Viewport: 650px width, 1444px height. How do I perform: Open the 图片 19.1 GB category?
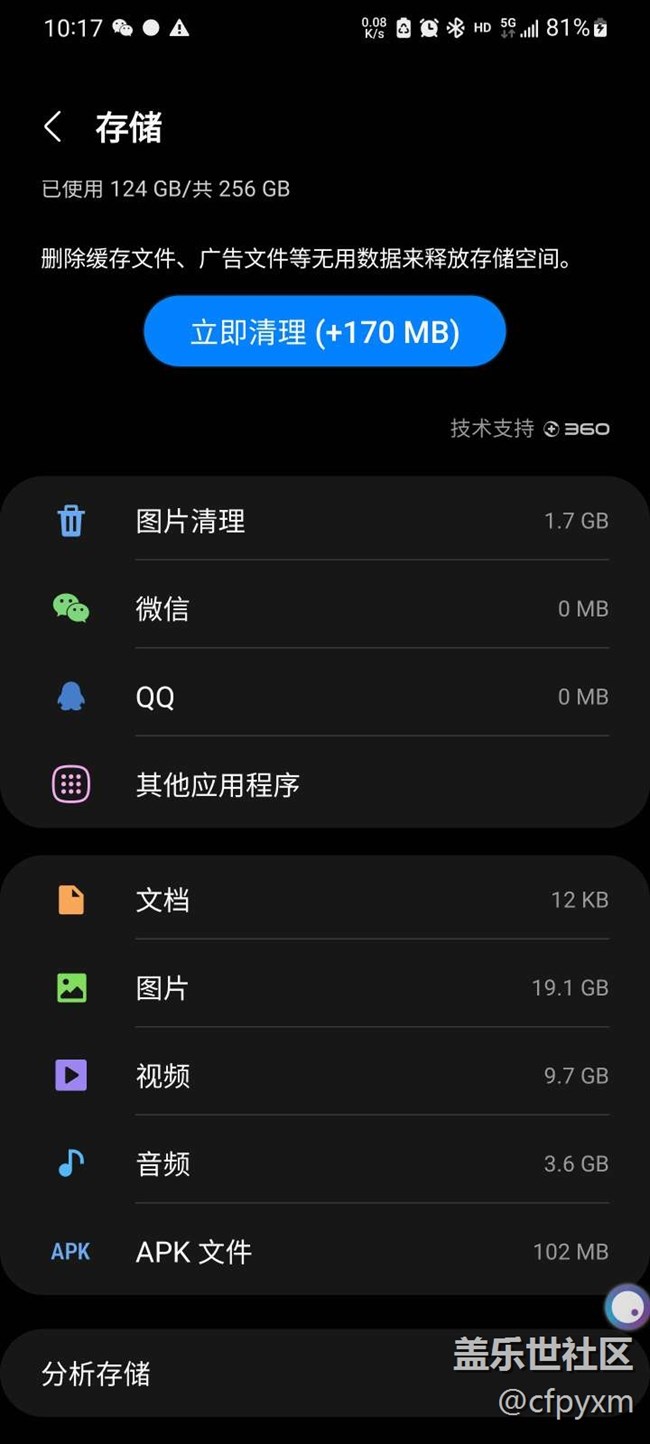(x=325, y=987)
